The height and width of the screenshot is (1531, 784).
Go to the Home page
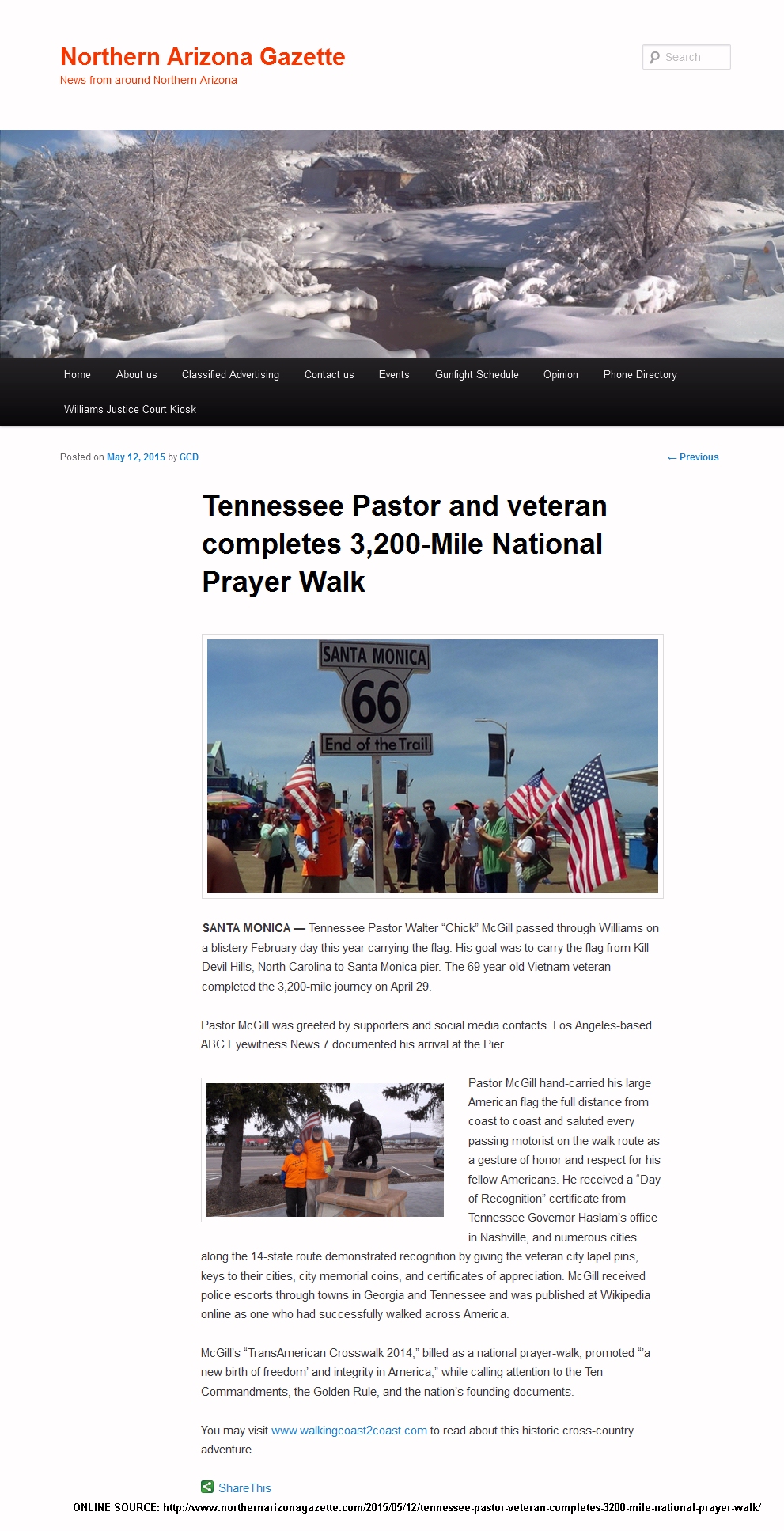tap(78, 375)
